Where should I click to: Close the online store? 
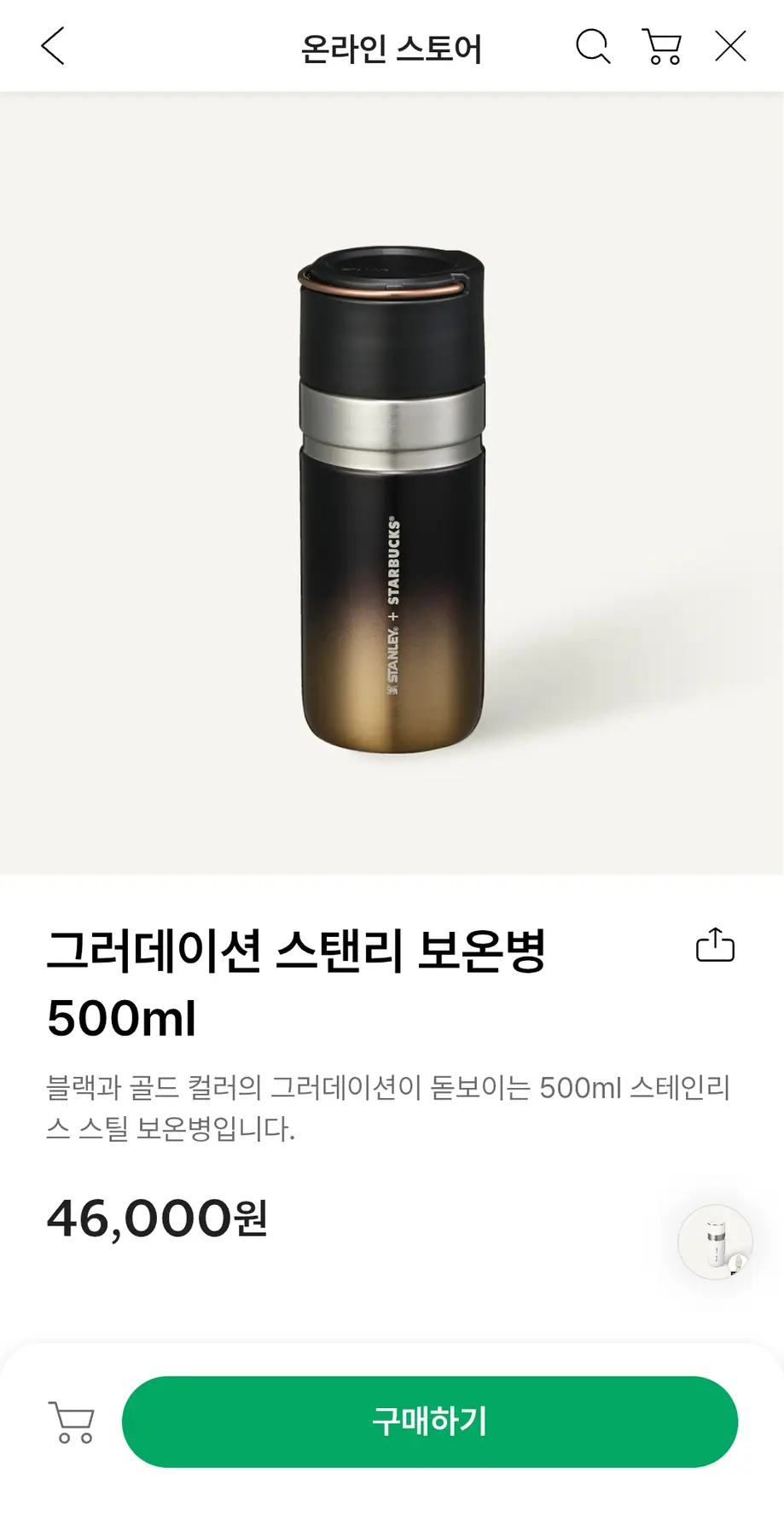tap(730, 46)
